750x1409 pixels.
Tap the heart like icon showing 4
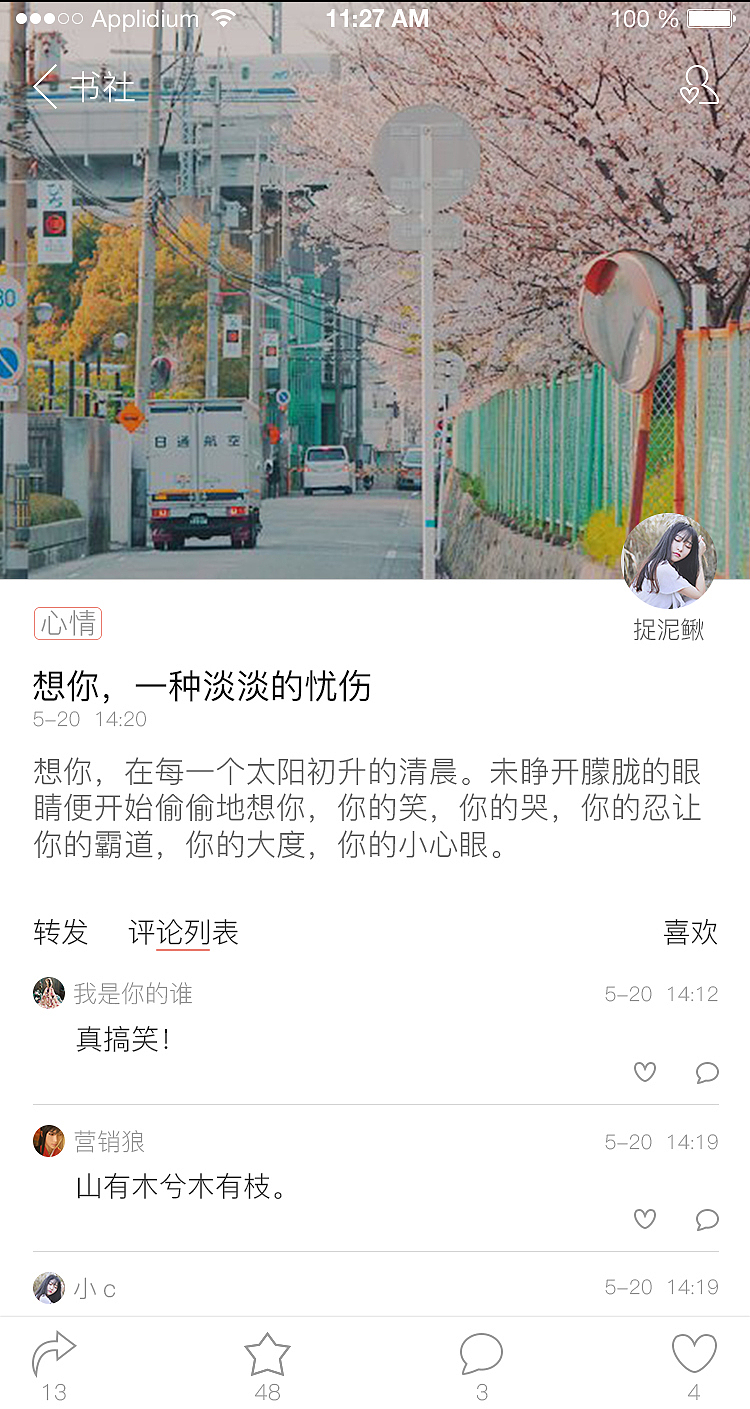[695, 1351]
